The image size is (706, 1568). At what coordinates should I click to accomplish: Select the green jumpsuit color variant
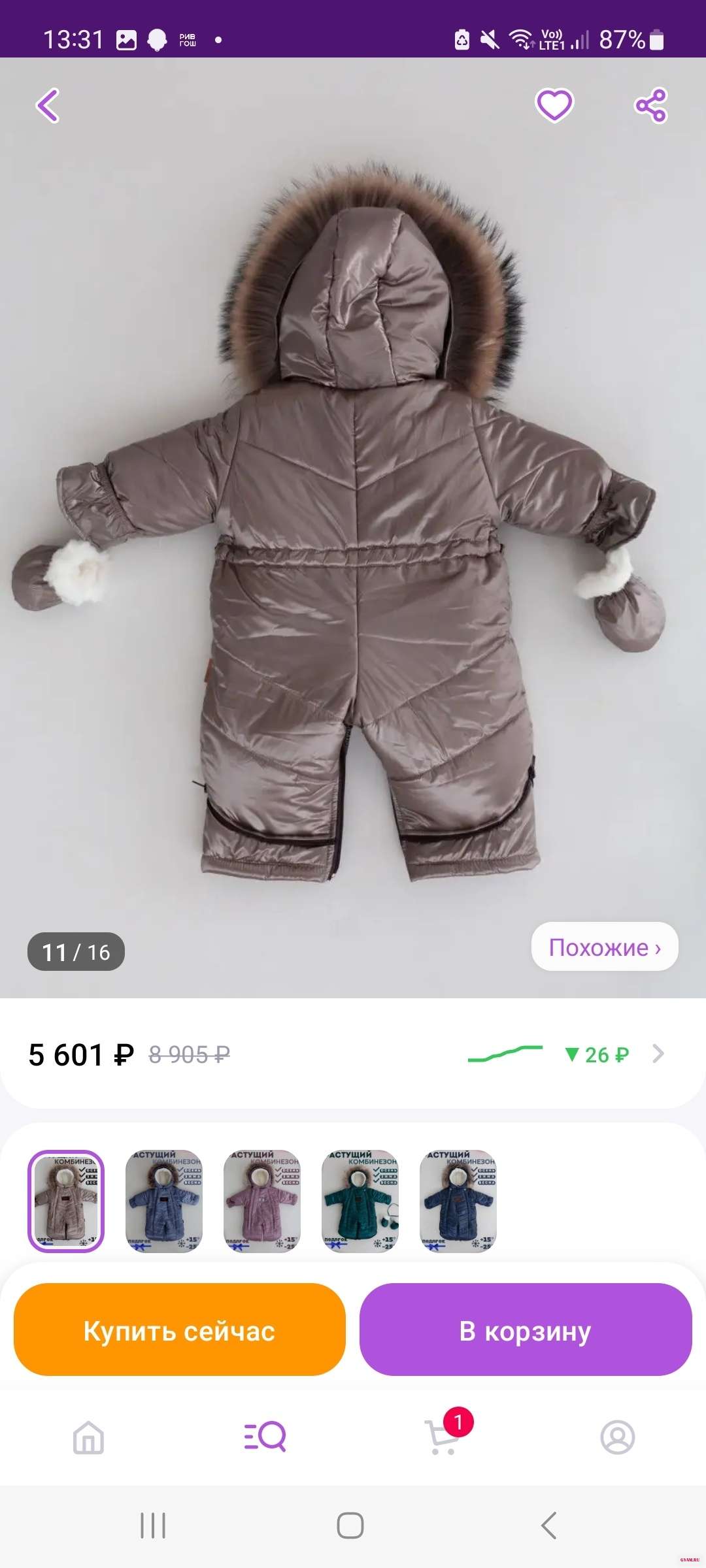(x=360, y=1201)
